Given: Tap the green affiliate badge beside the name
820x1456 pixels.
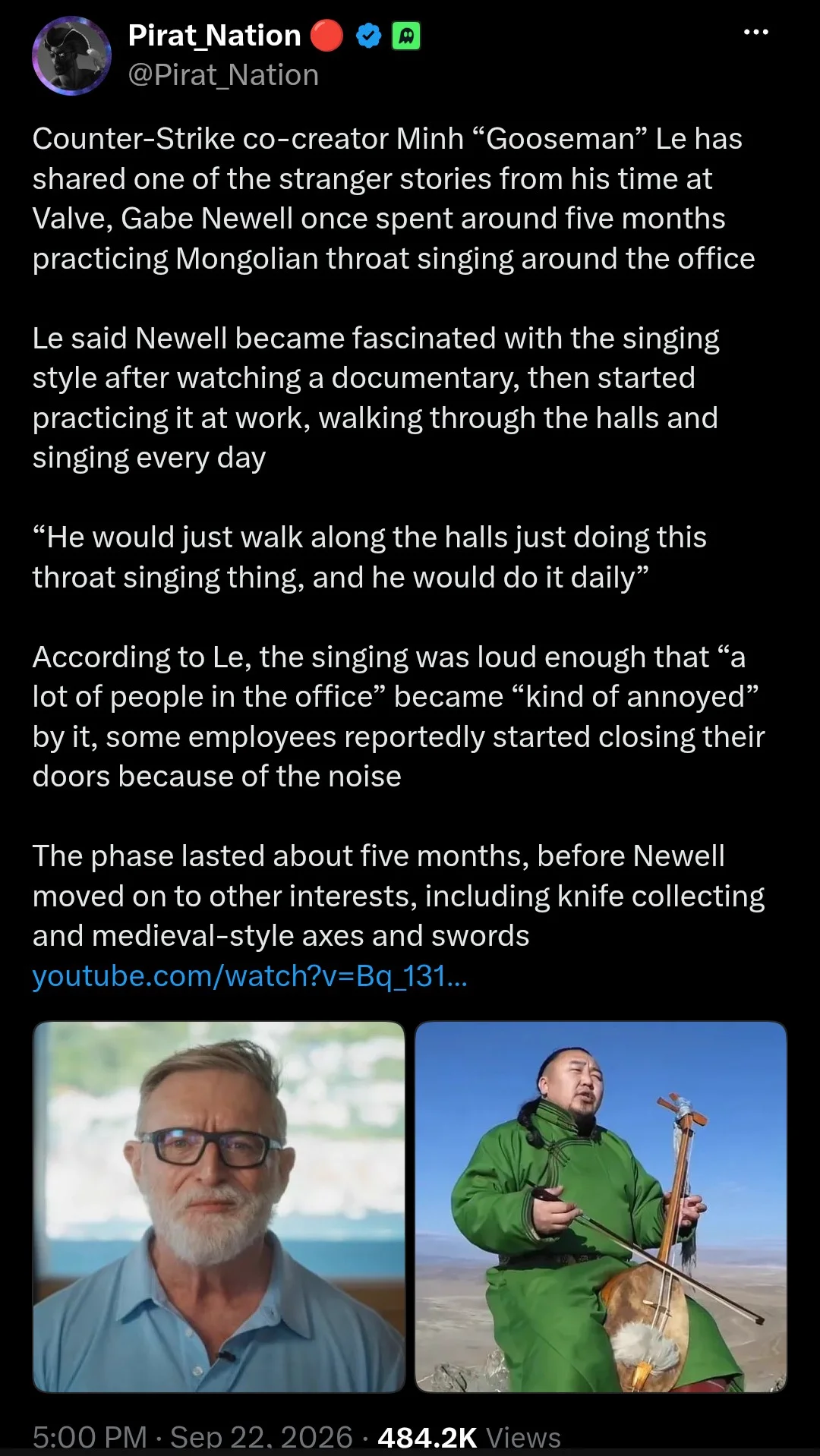Looking at the screenshot, I should 406,36.
